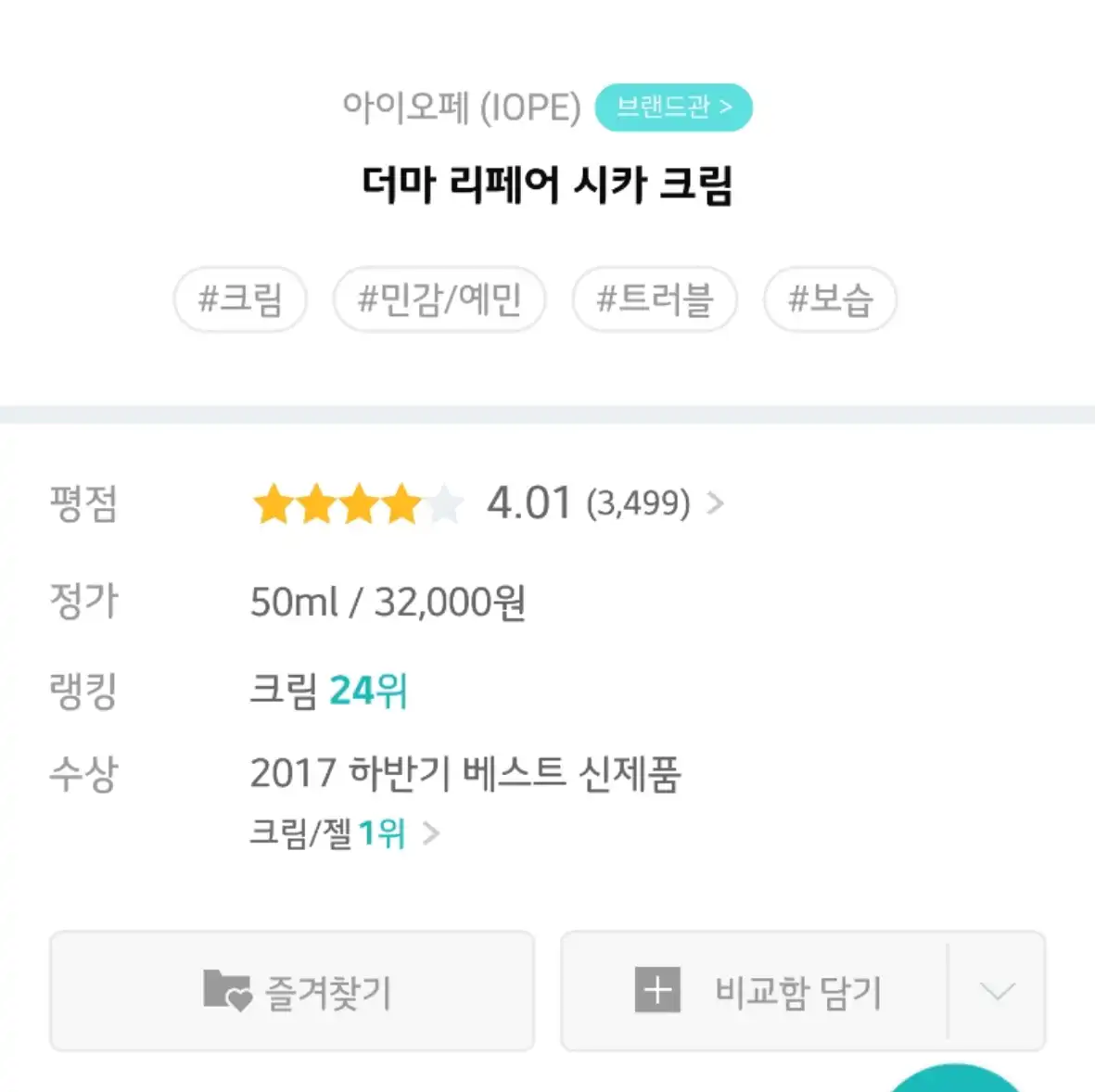This screenshot has height=1092, width=1095.
Task: Choose the #보습 tag chip
Action: 830,299
